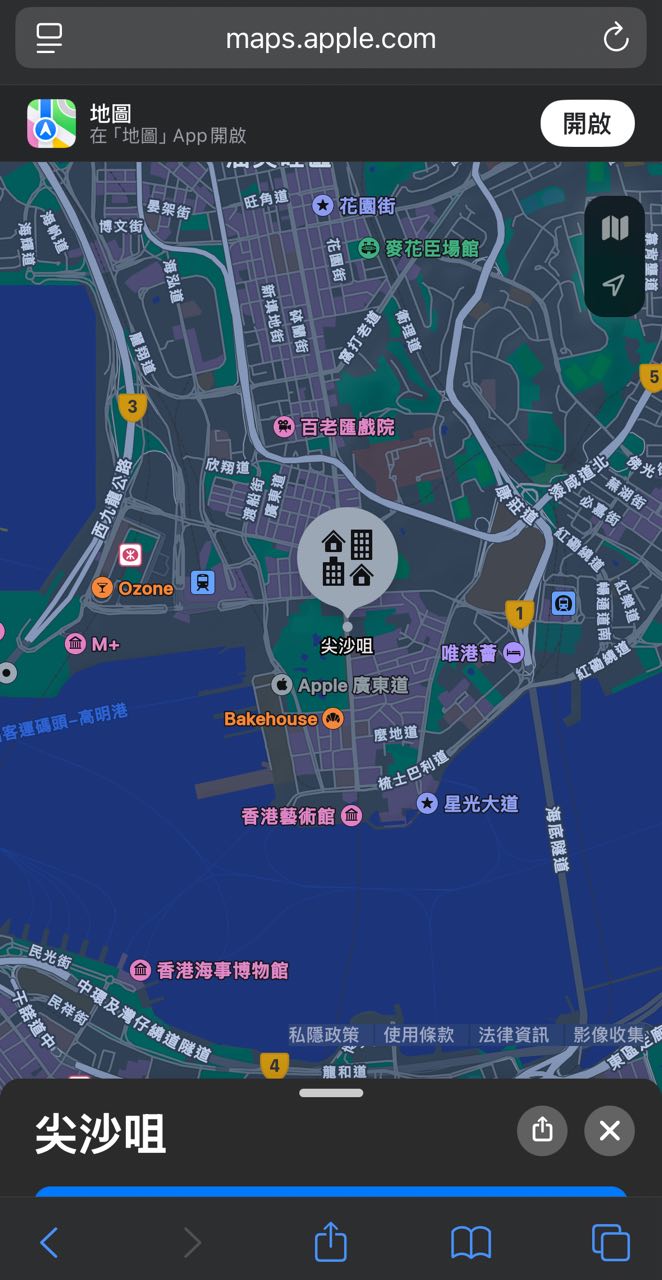Open the 使用條款 link
This screenshot has width=662, height=1280.
[x=419, y=1035]
